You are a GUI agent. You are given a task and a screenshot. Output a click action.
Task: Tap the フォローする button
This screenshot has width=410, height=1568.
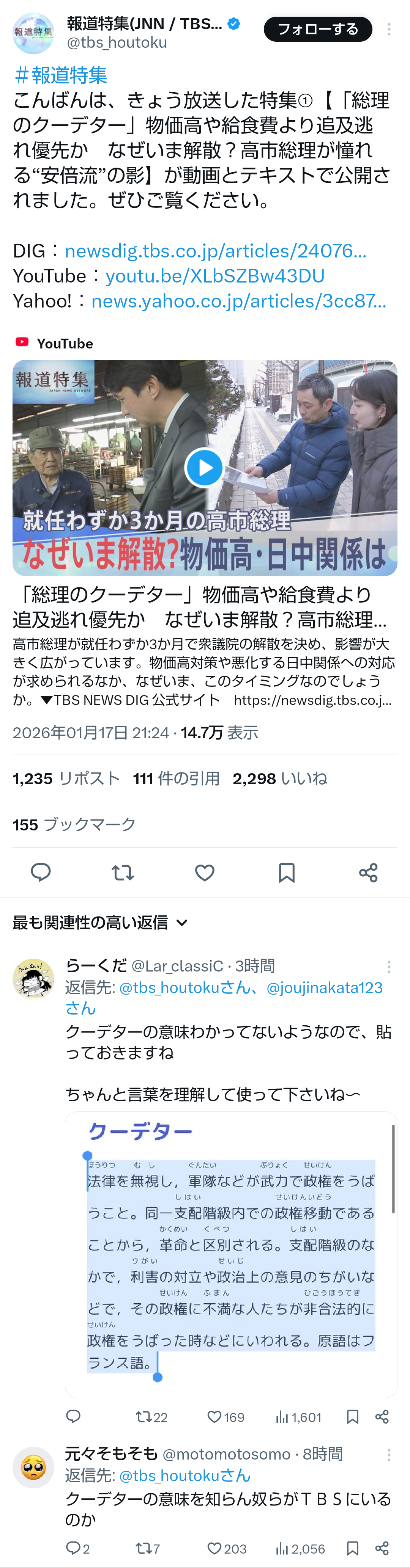pyautogui.click(x=317, y=29)
